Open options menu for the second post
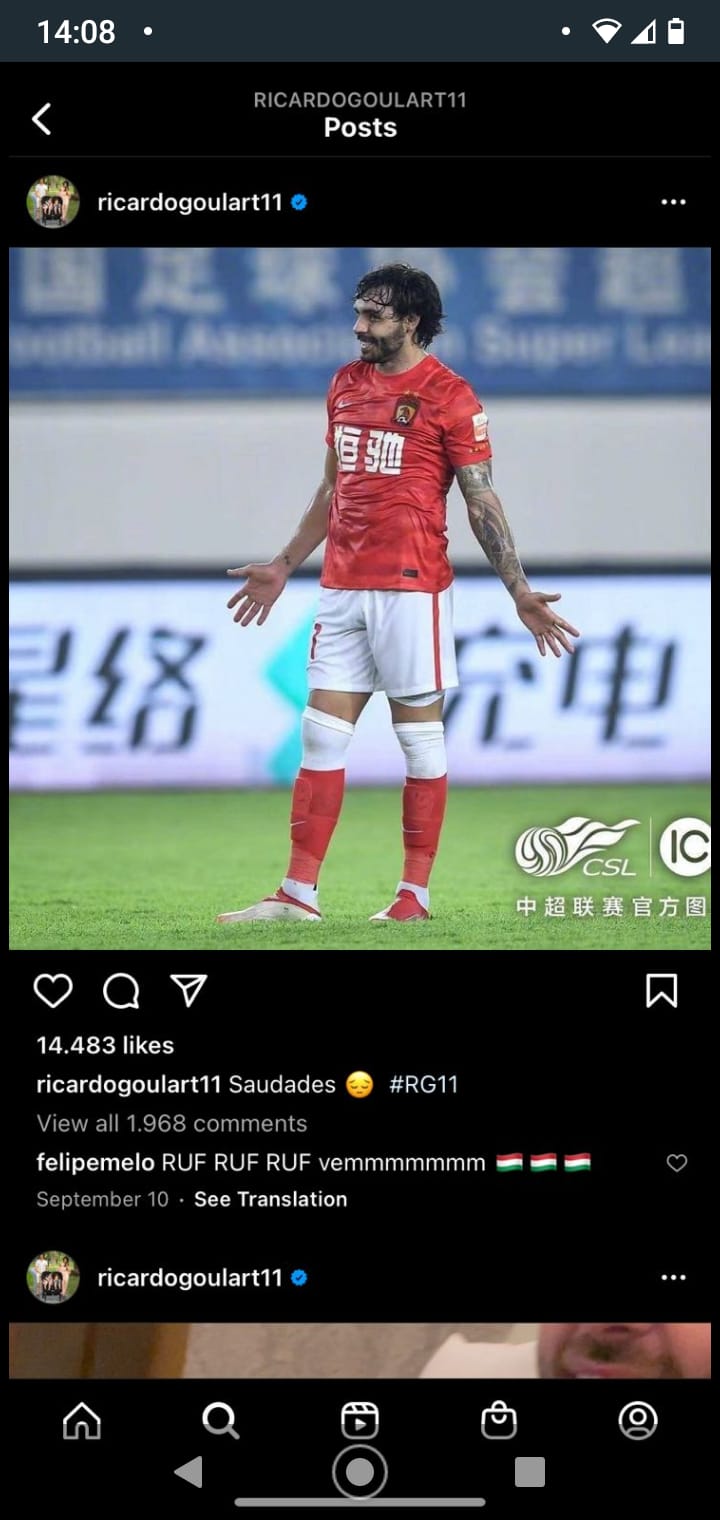This screenshot has width=720, height=1520. pos(674,1278)
